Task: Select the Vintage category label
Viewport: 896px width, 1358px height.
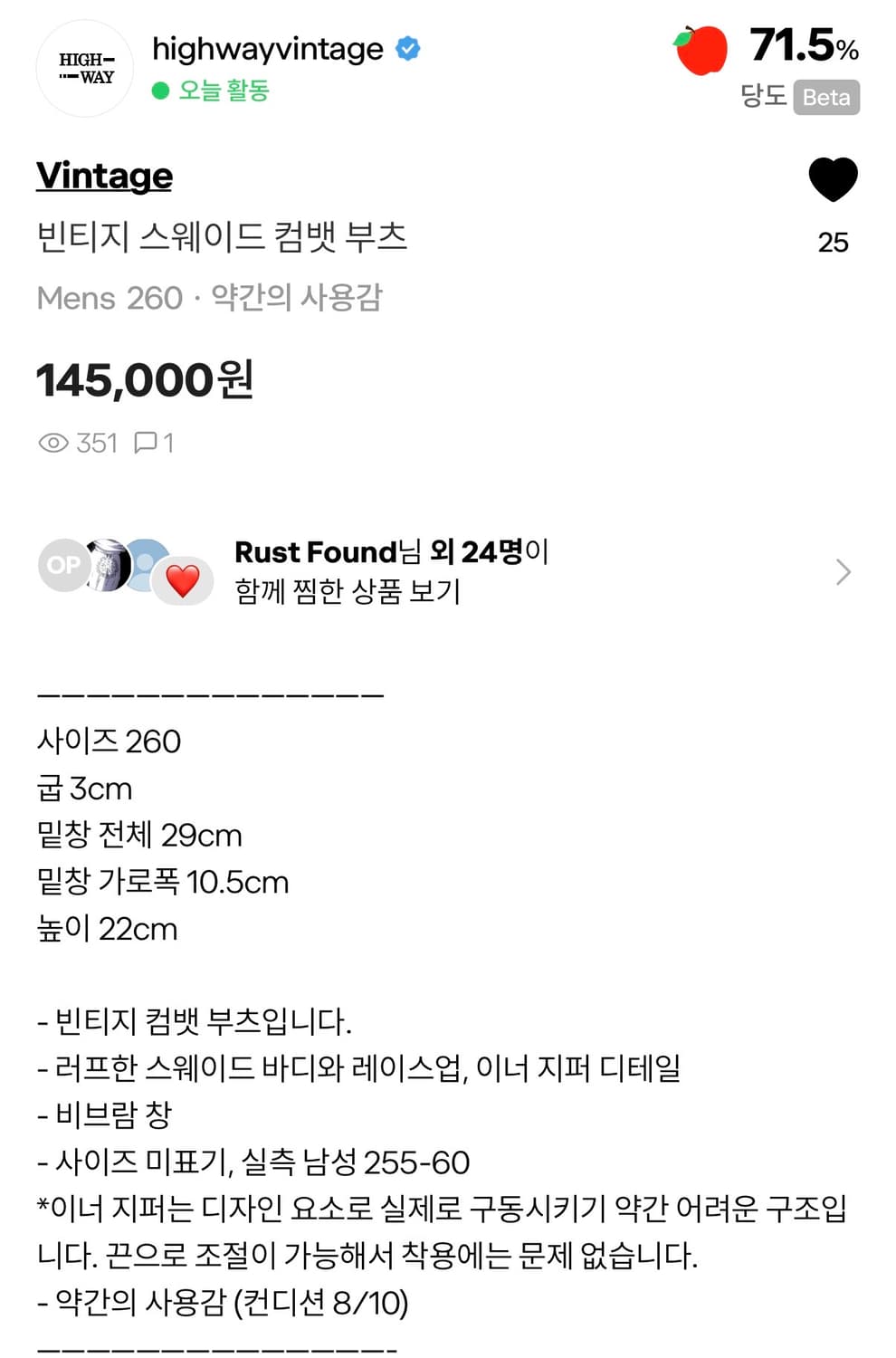Action: (x=102, y=177)
